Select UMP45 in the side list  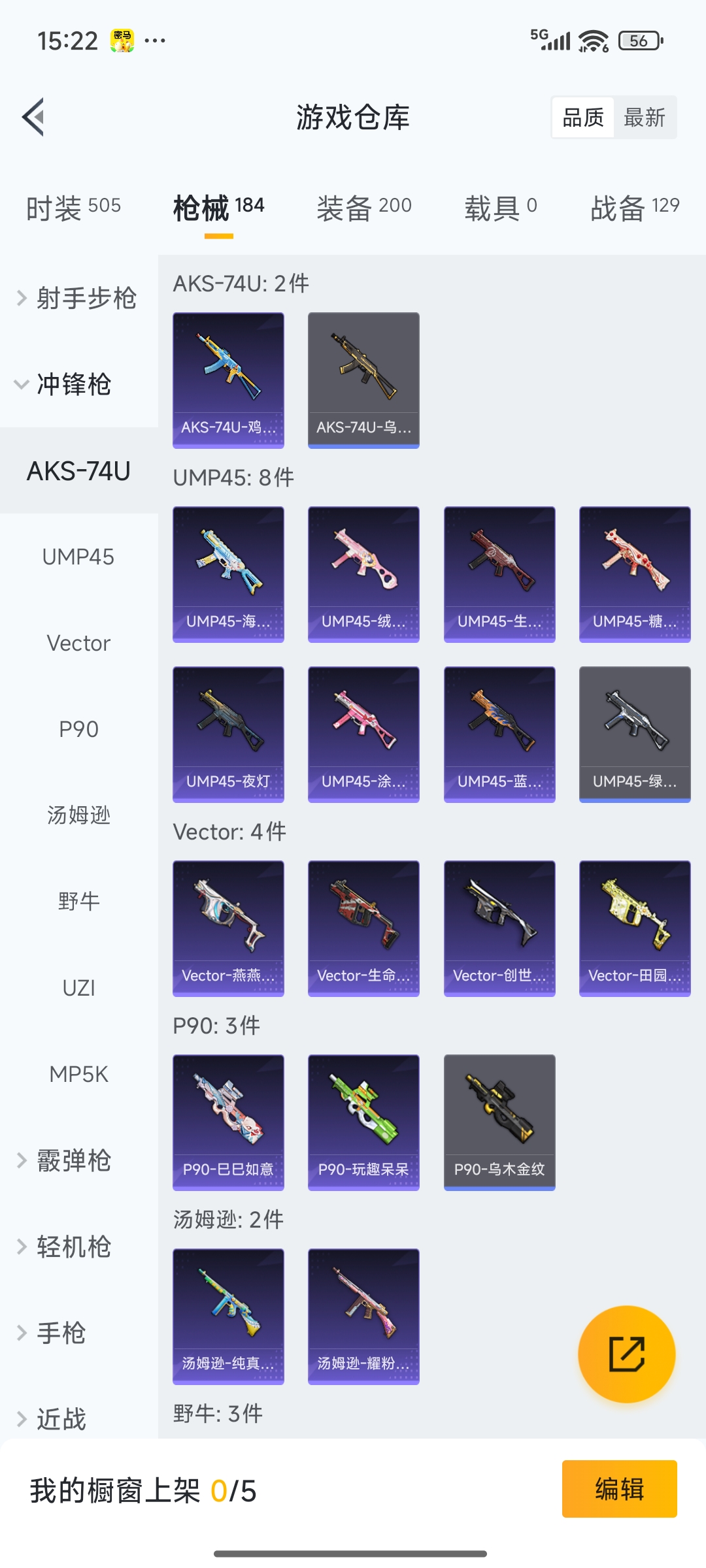78,557
